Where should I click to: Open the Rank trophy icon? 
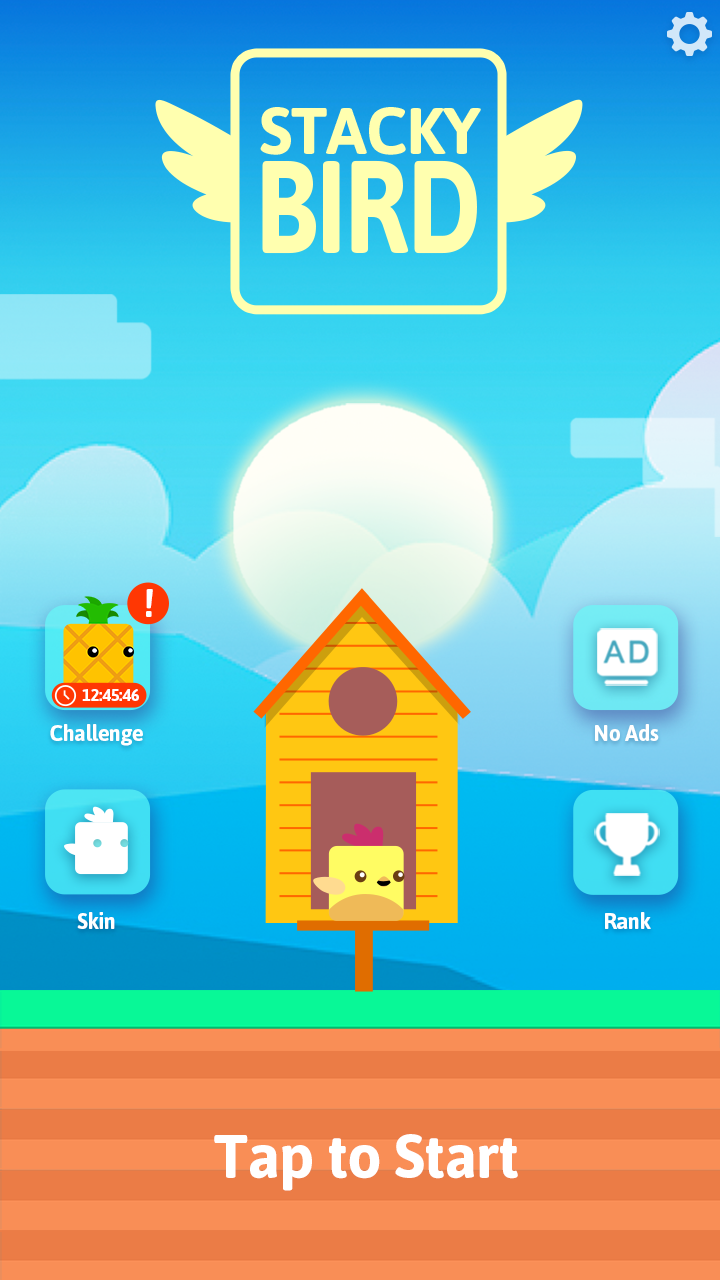coord(625,843)
